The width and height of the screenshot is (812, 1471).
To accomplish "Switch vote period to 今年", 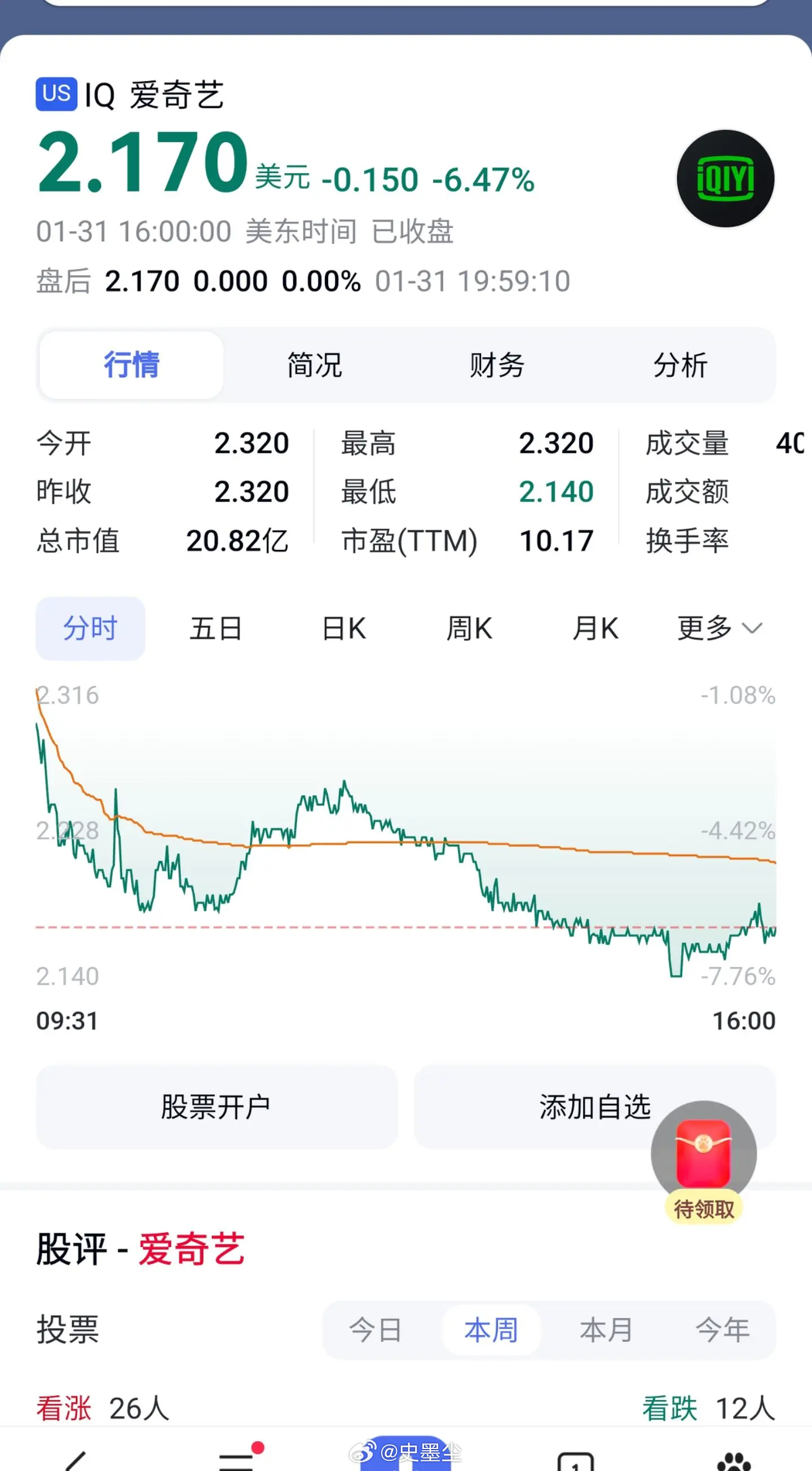I will pos(722,1329).
